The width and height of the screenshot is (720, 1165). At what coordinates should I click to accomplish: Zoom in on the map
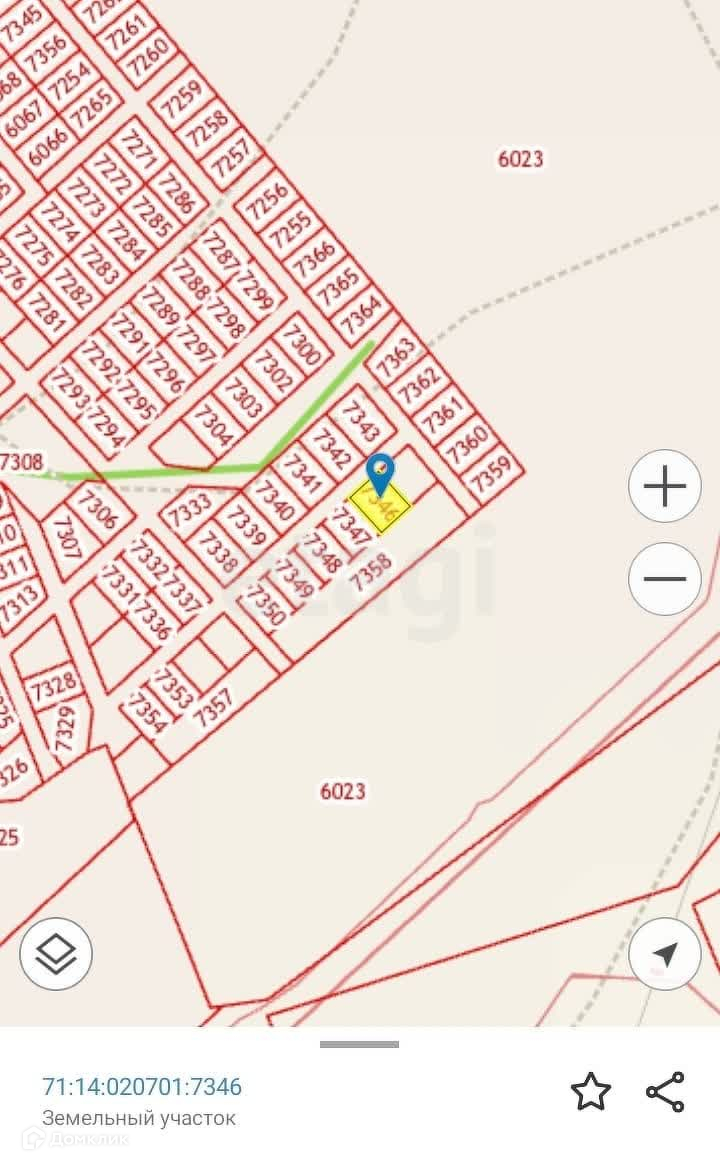[x=664, y=487]
